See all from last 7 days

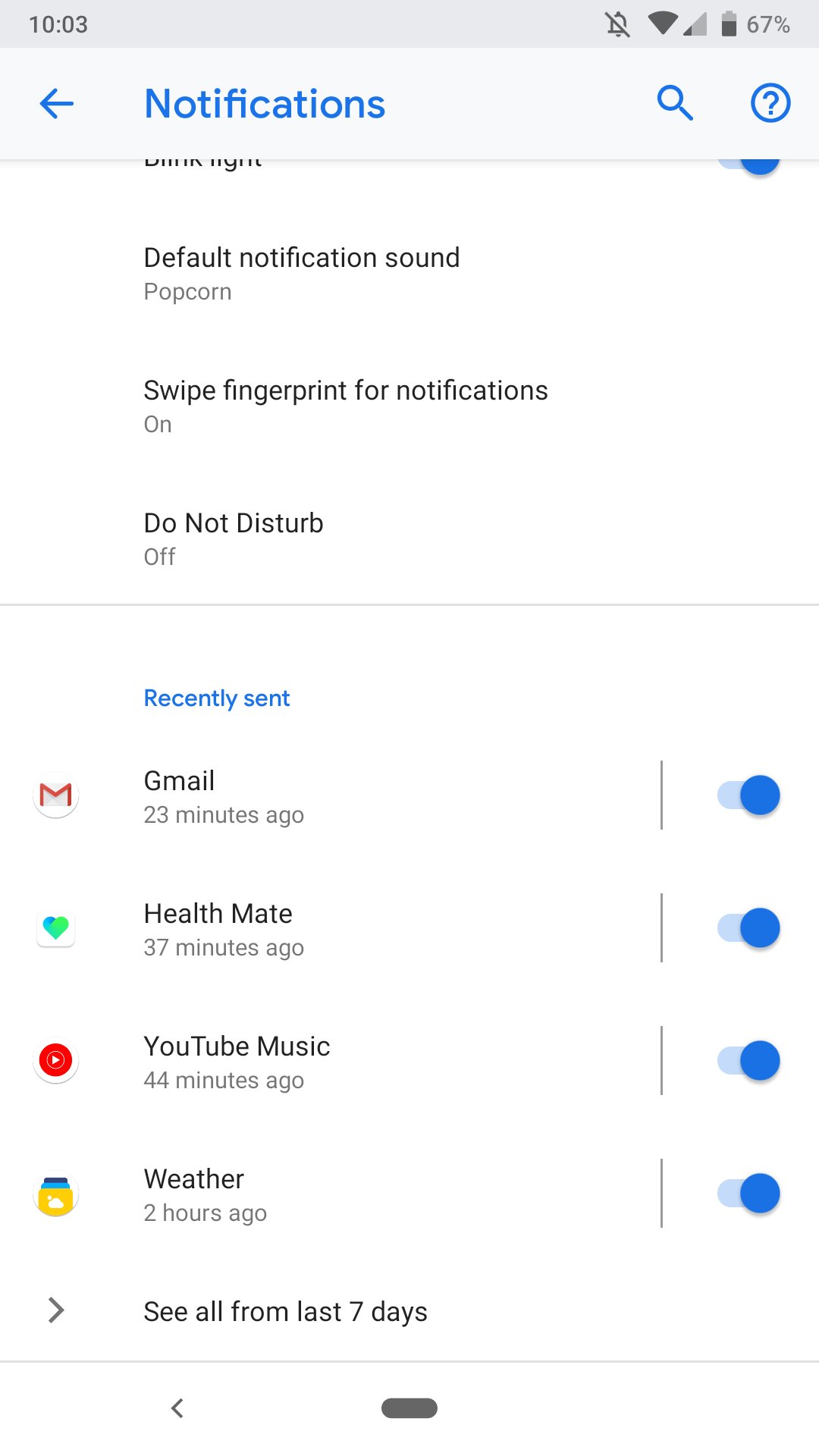pos(409,1310)
